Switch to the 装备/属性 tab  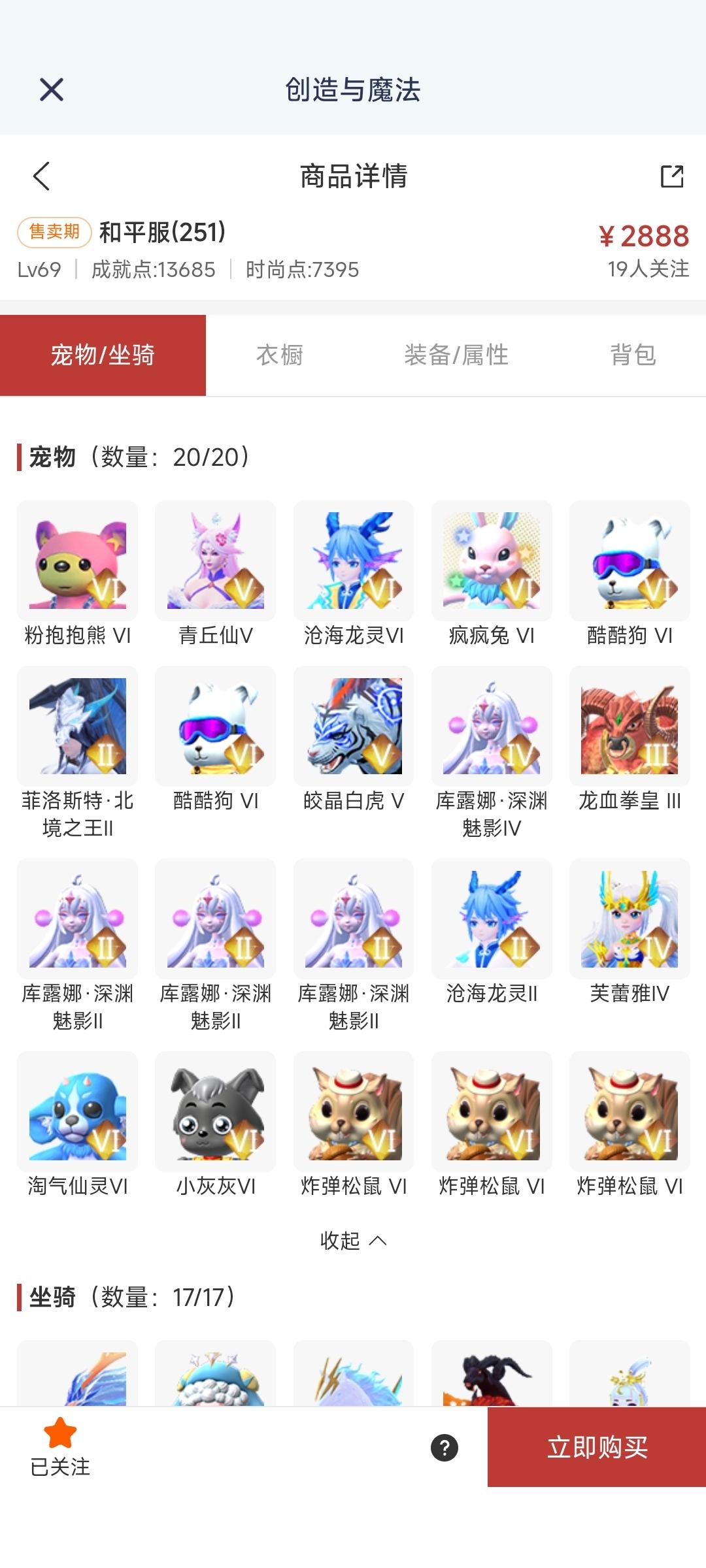[x=458, y=353]
